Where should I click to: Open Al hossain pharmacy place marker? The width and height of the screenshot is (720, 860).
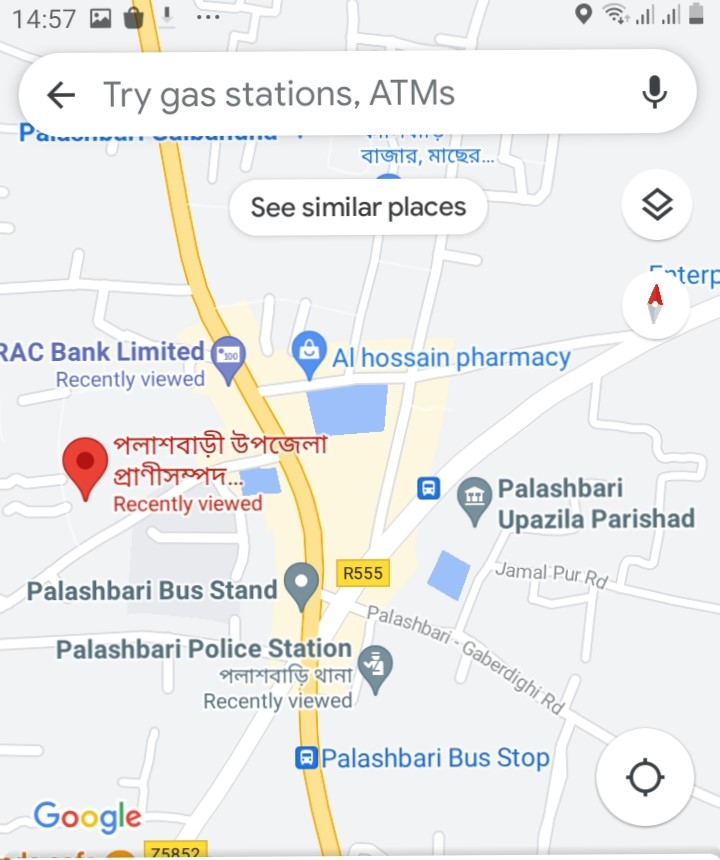tap(309, 350)
